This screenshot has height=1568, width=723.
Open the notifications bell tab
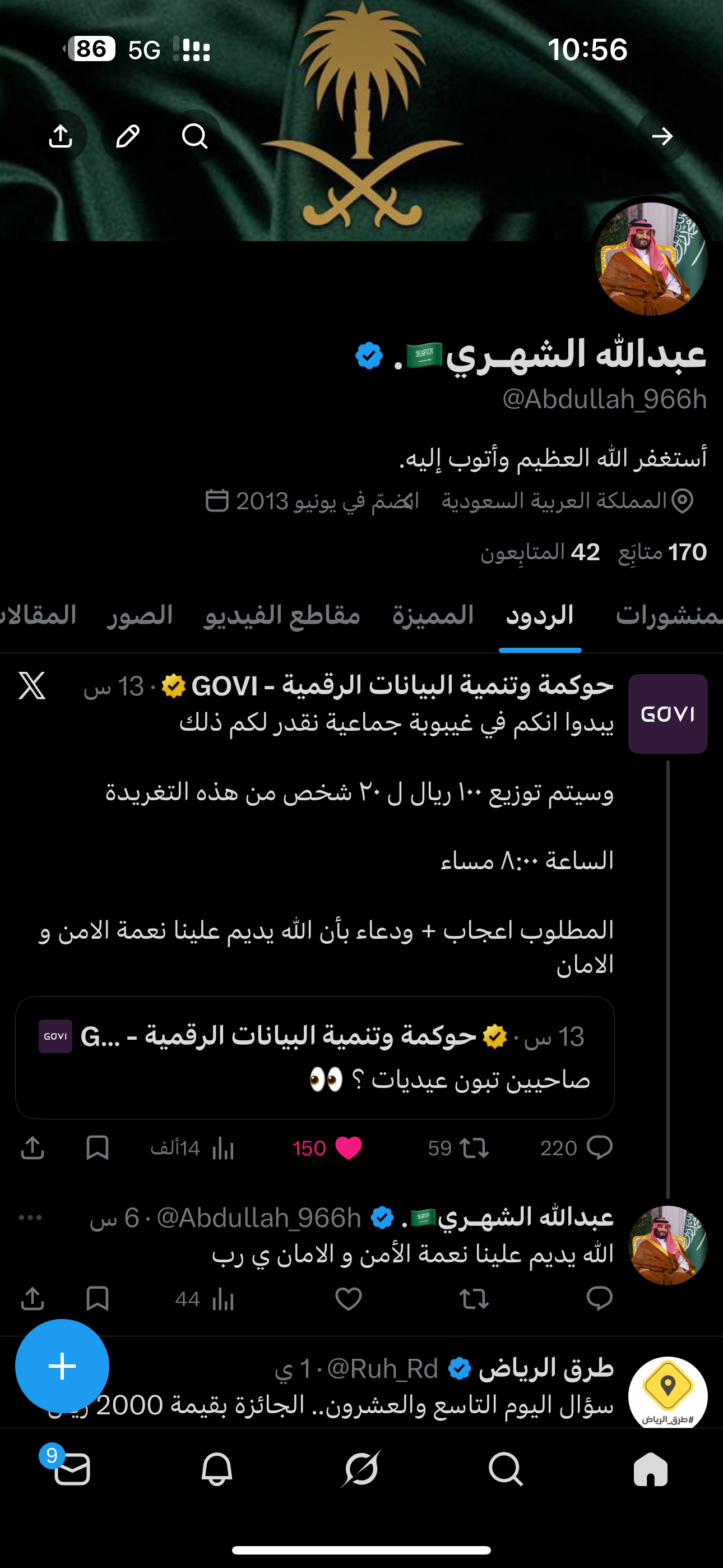[217, 1470]
